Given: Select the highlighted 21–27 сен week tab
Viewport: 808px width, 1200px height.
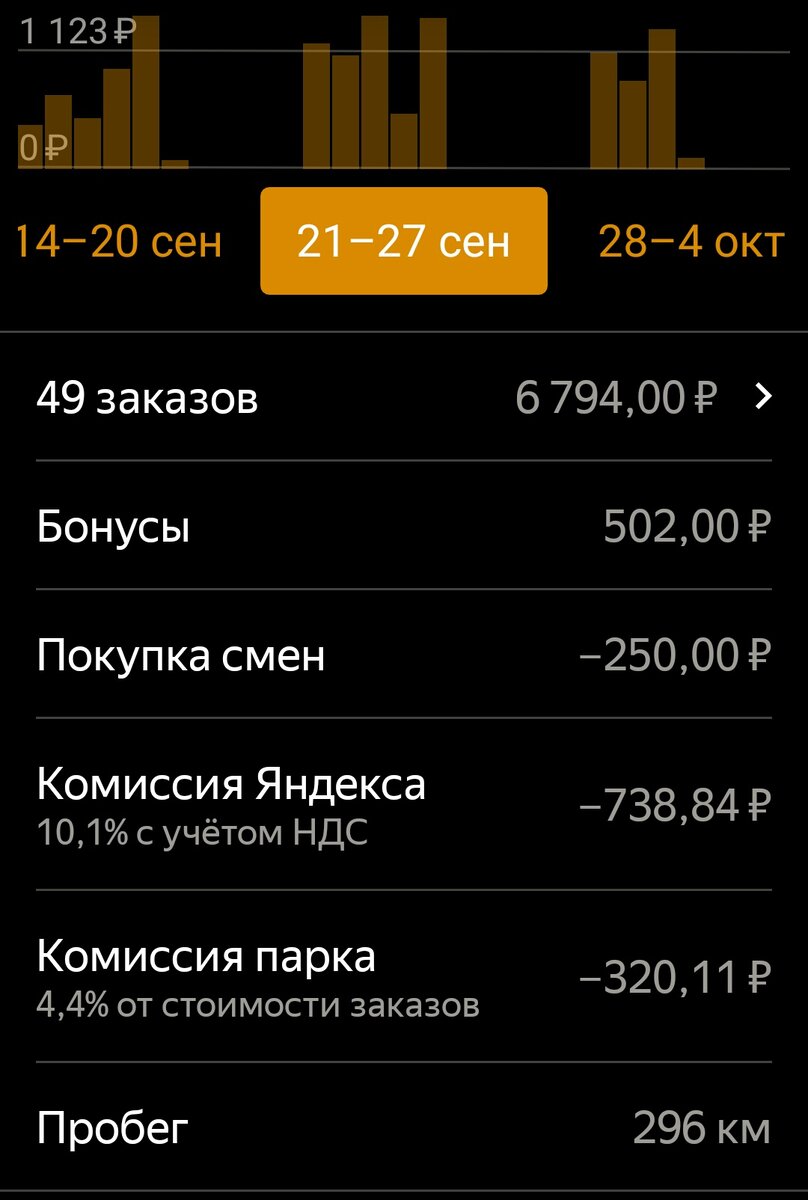Looking at the screenshot, I should pyautogui.click(x=404, y=240).
